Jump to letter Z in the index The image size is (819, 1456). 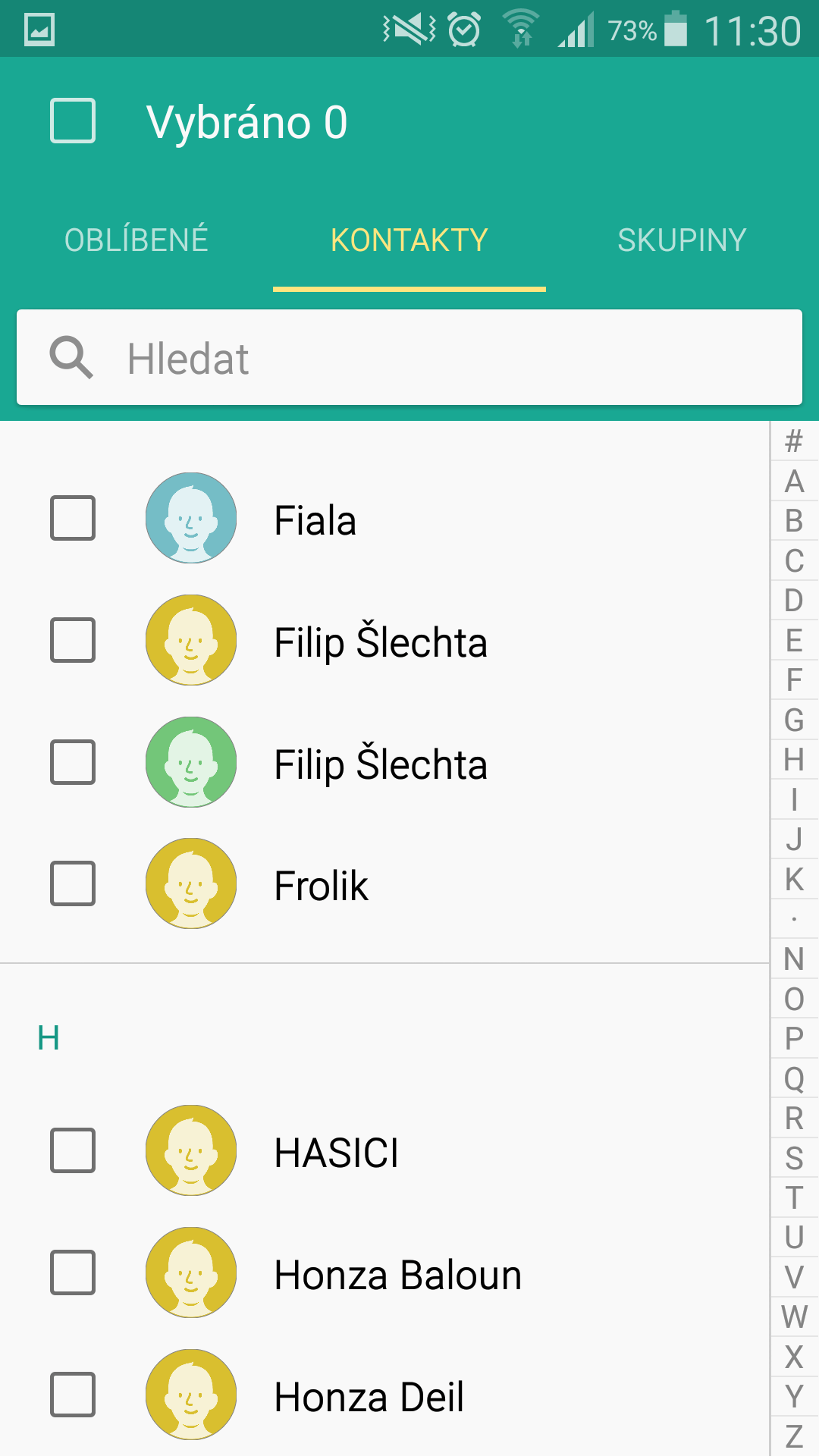pyautogui.click(x=794, y=1436)
